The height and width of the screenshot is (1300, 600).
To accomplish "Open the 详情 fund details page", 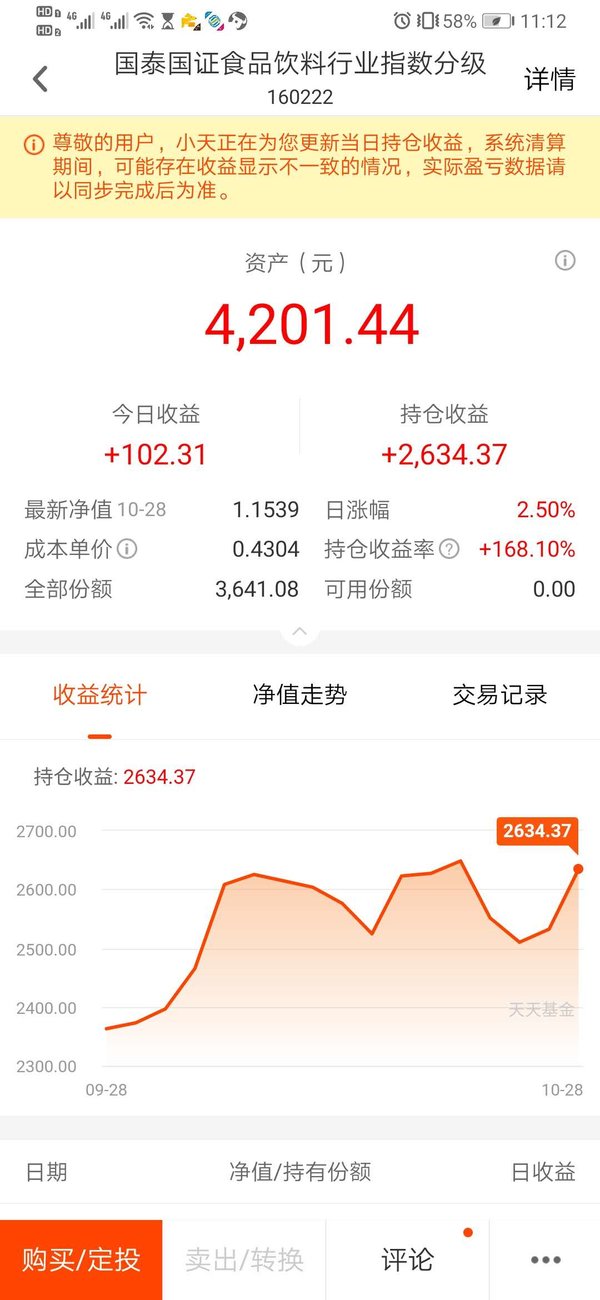I will (x=550, y=80).
